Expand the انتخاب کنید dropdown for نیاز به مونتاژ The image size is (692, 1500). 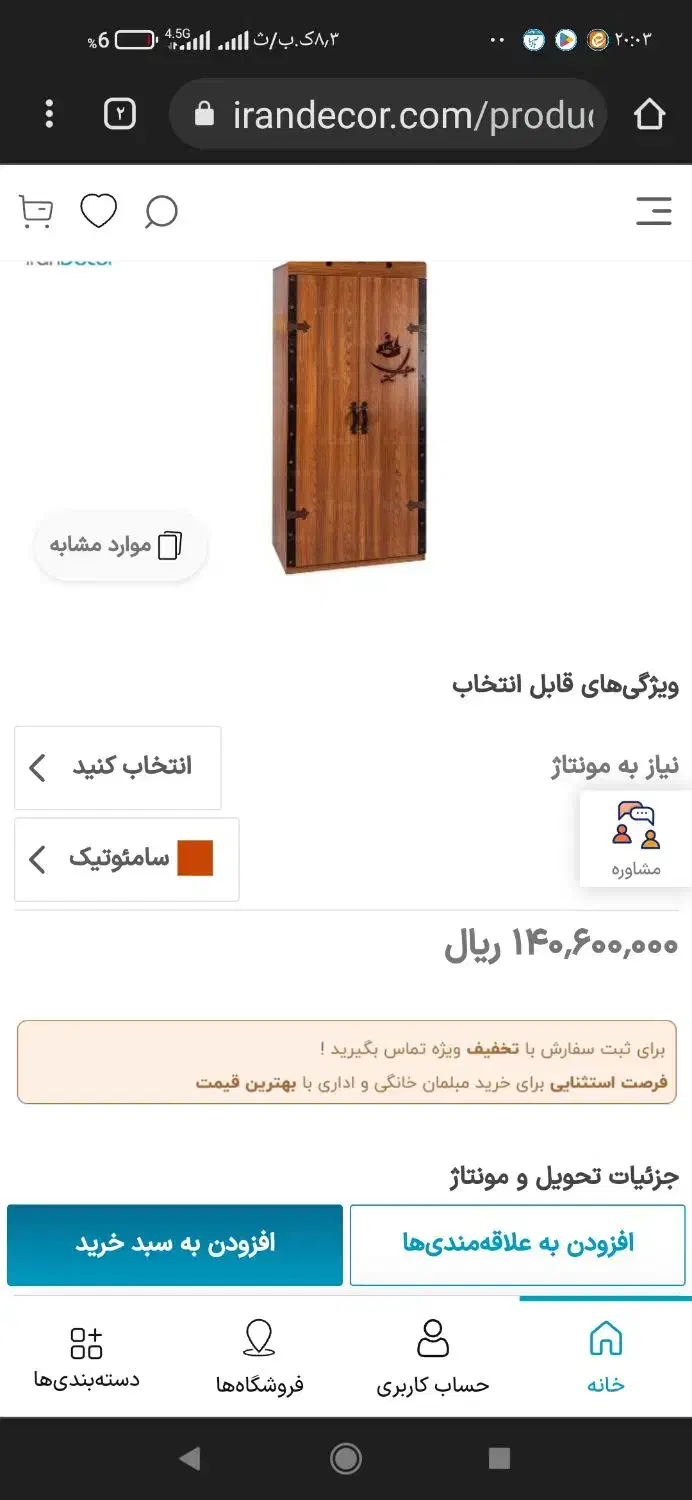pyautogui.click(x=117, y=767)
